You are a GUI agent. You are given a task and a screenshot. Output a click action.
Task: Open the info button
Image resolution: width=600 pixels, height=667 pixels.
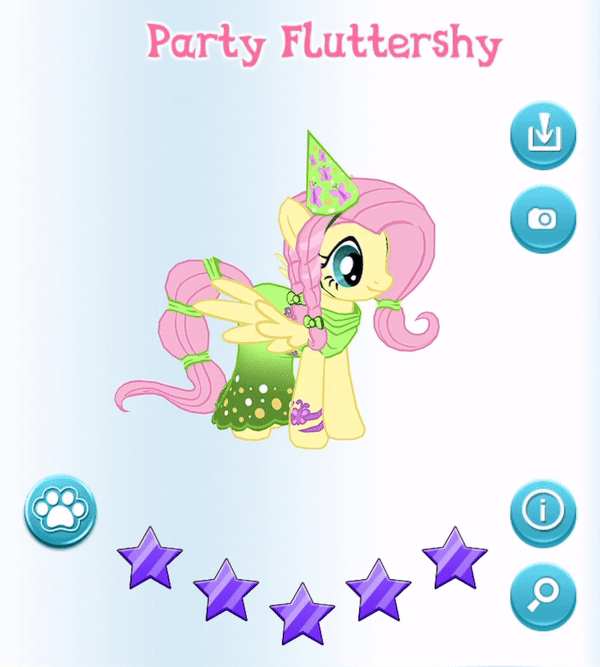point(543,513)
